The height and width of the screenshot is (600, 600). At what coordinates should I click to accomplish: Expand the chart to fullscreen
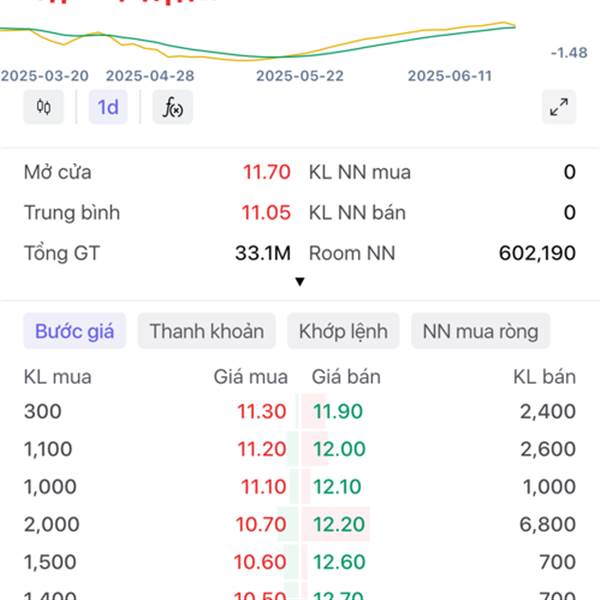click(559, 107)
